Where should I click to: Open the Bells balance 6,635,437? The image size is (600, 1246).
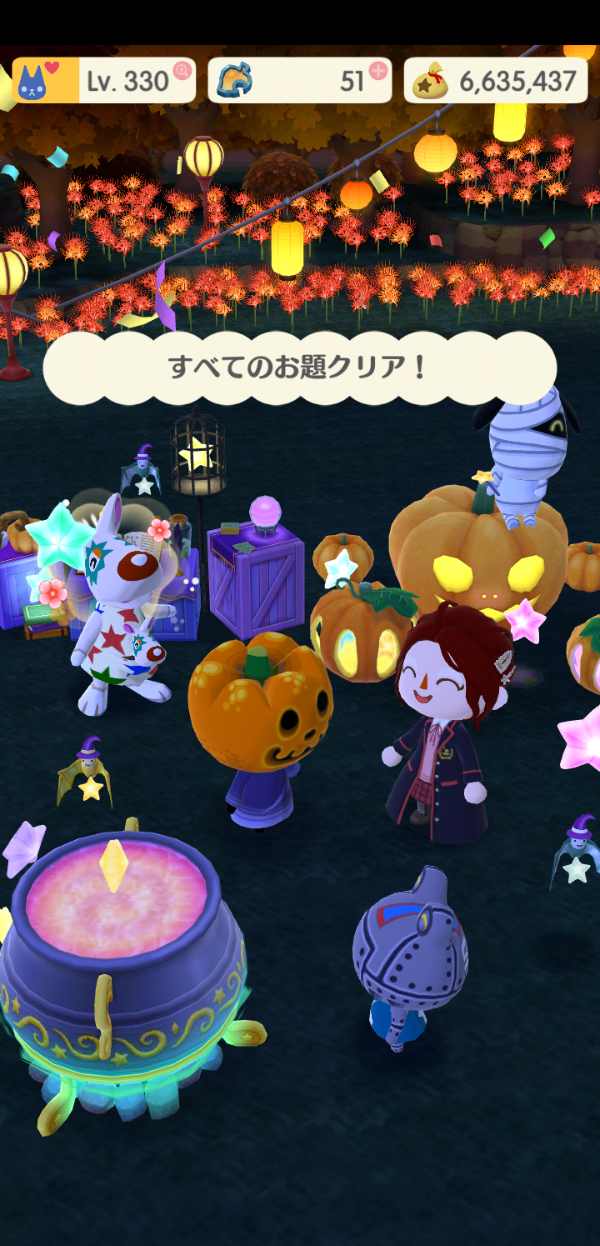497,81
